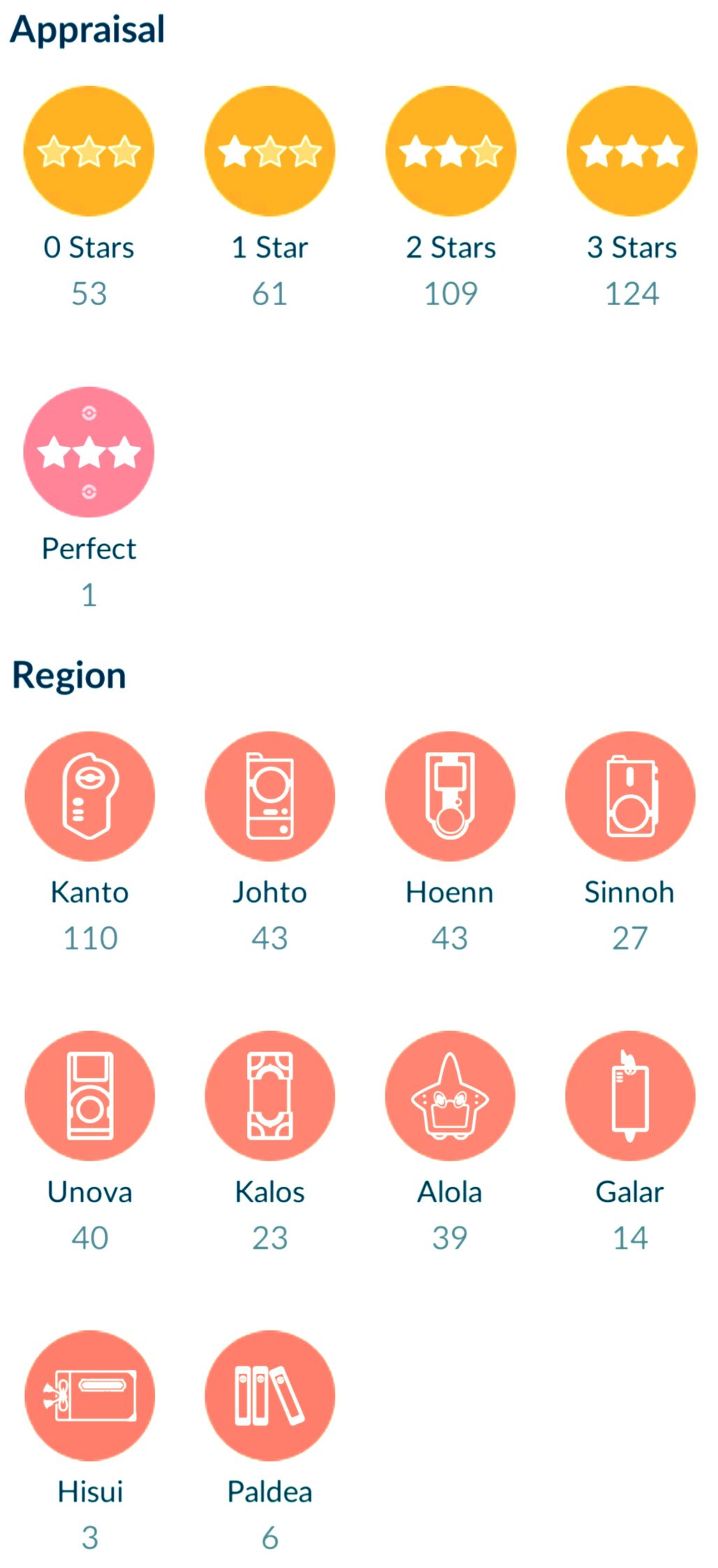The height and width of the screenshot is (1568, 718).
Task: Choose the Alola region filter
Action: point(450,1095)
